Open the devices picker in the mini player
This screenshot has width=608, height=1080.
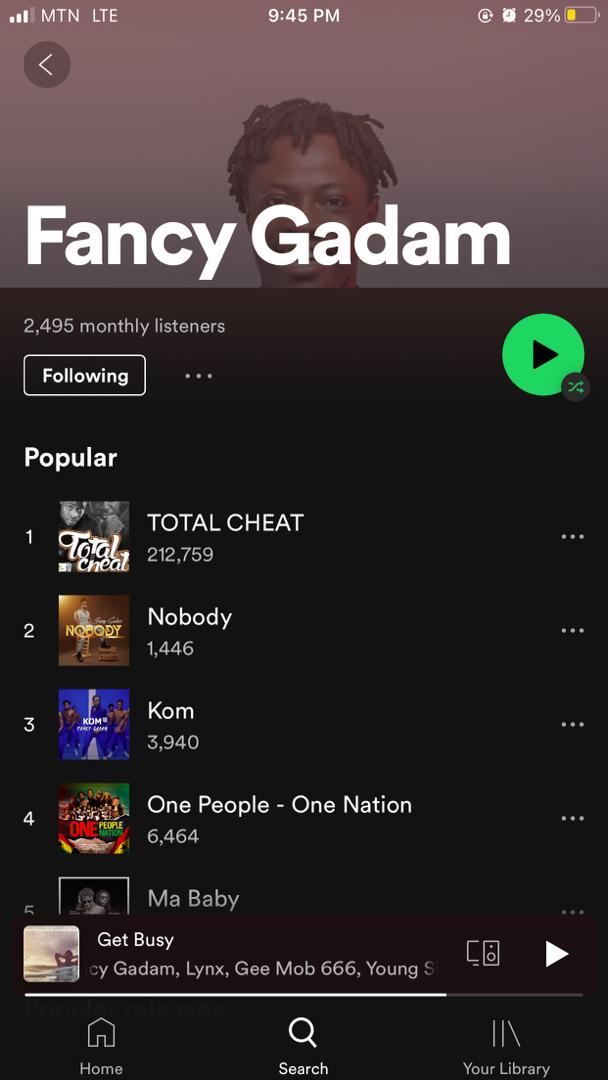point(483,953)
